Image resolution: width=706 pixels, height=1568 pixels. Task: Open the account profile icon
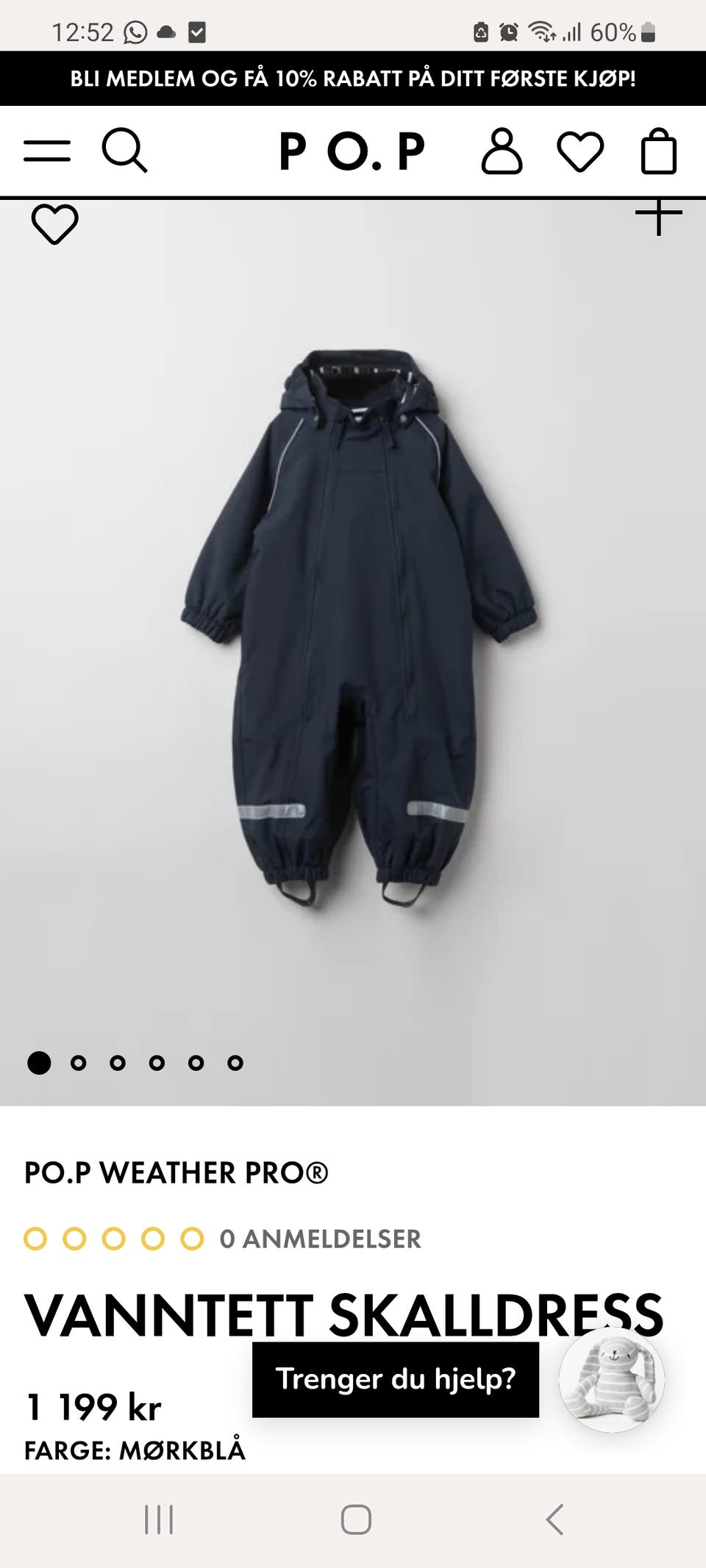[x=502, y=151]
